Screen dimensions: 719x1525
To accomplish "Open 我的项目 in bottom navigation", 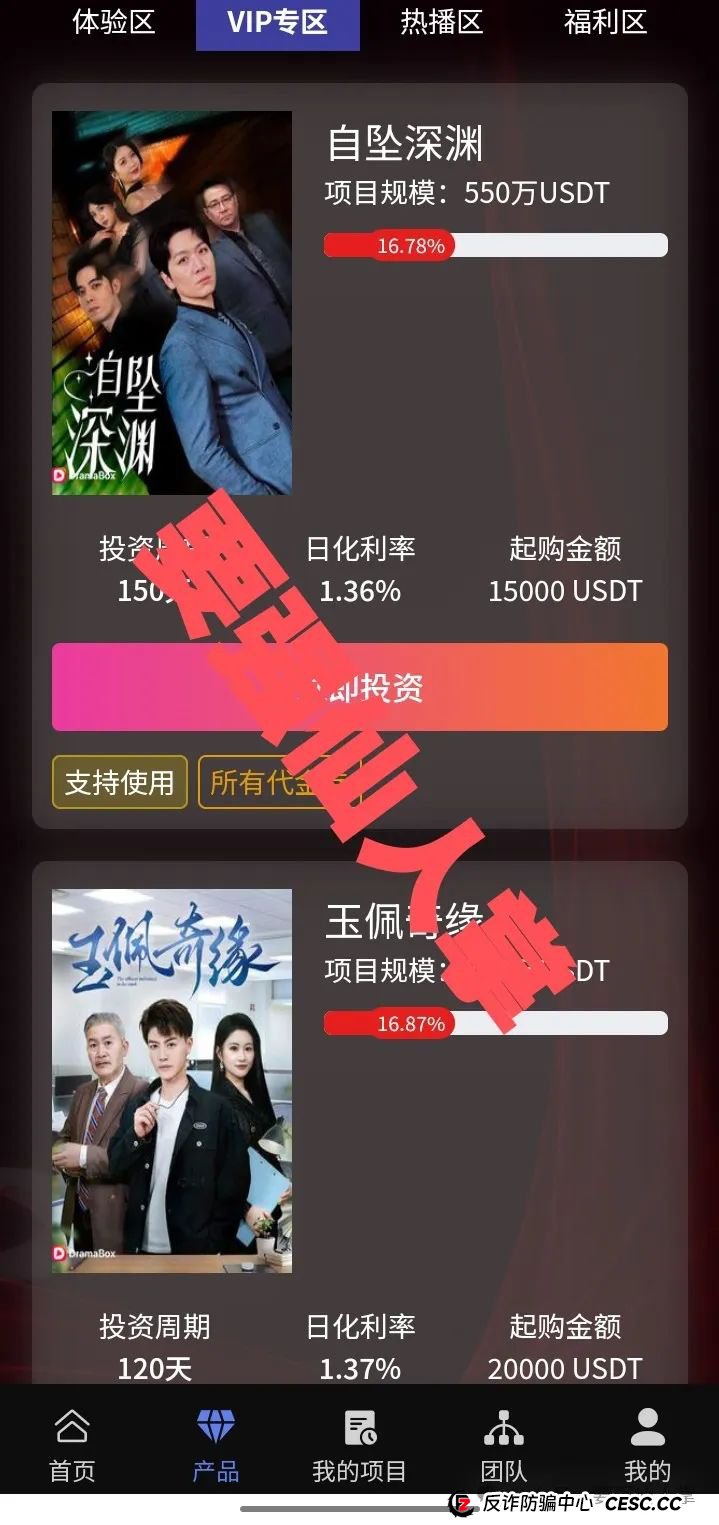I will click(359, 1445).
